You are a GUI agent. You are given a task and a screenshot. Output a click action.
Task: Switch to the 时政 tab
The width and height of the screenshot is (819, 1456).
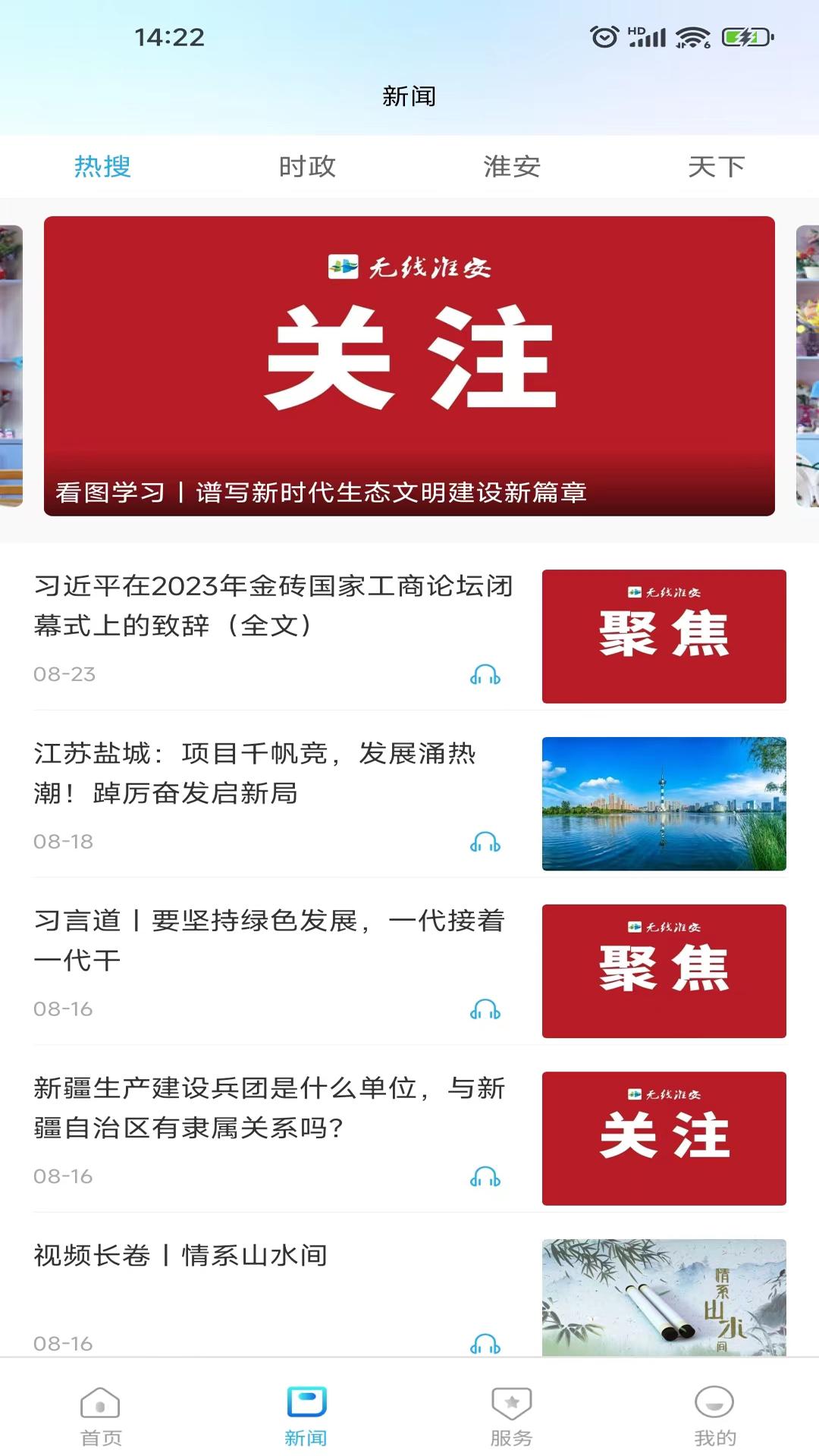[x=306, y=167]
